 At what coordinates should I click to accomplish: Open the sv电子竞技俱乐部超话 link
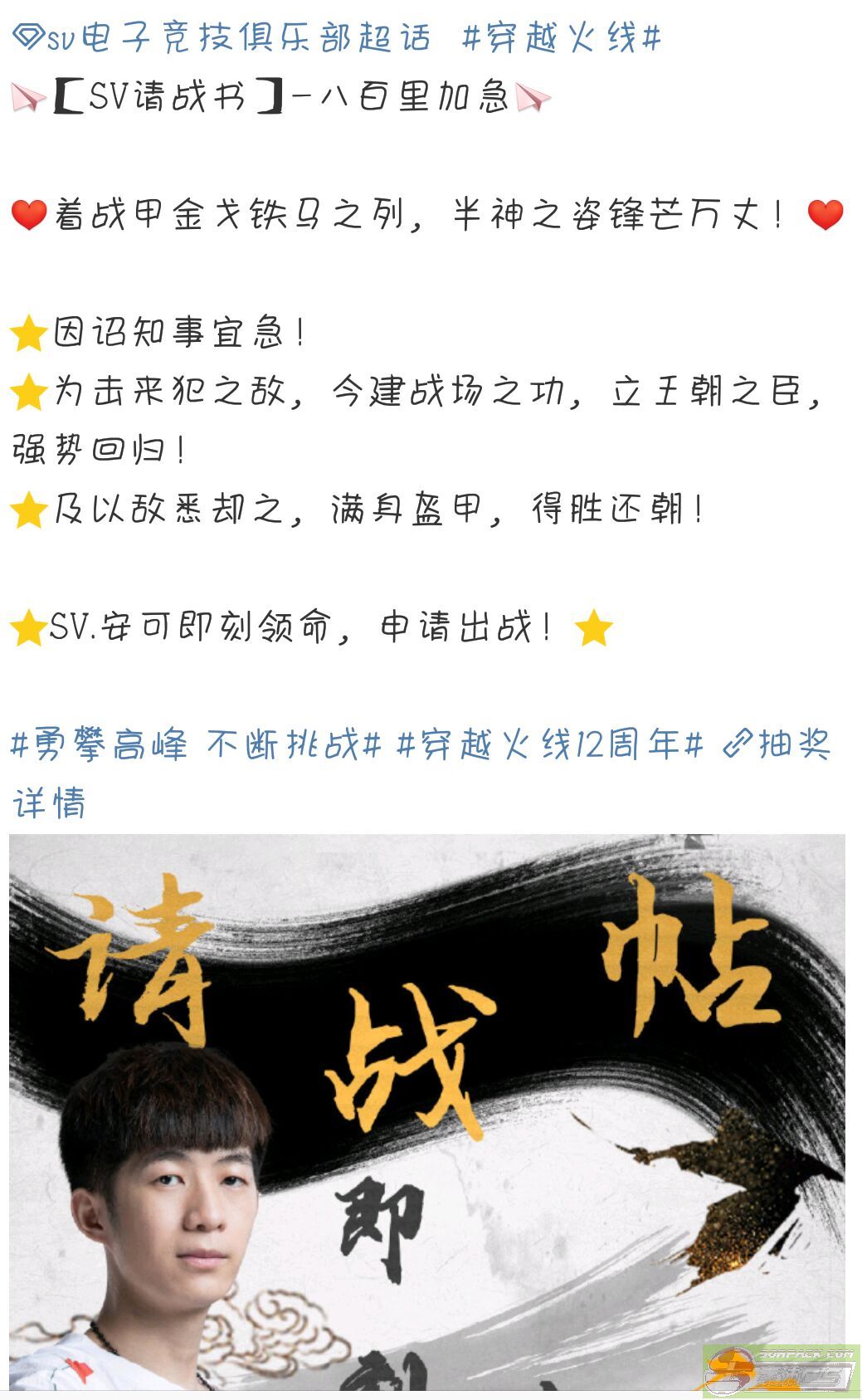[x=222, y=38]
